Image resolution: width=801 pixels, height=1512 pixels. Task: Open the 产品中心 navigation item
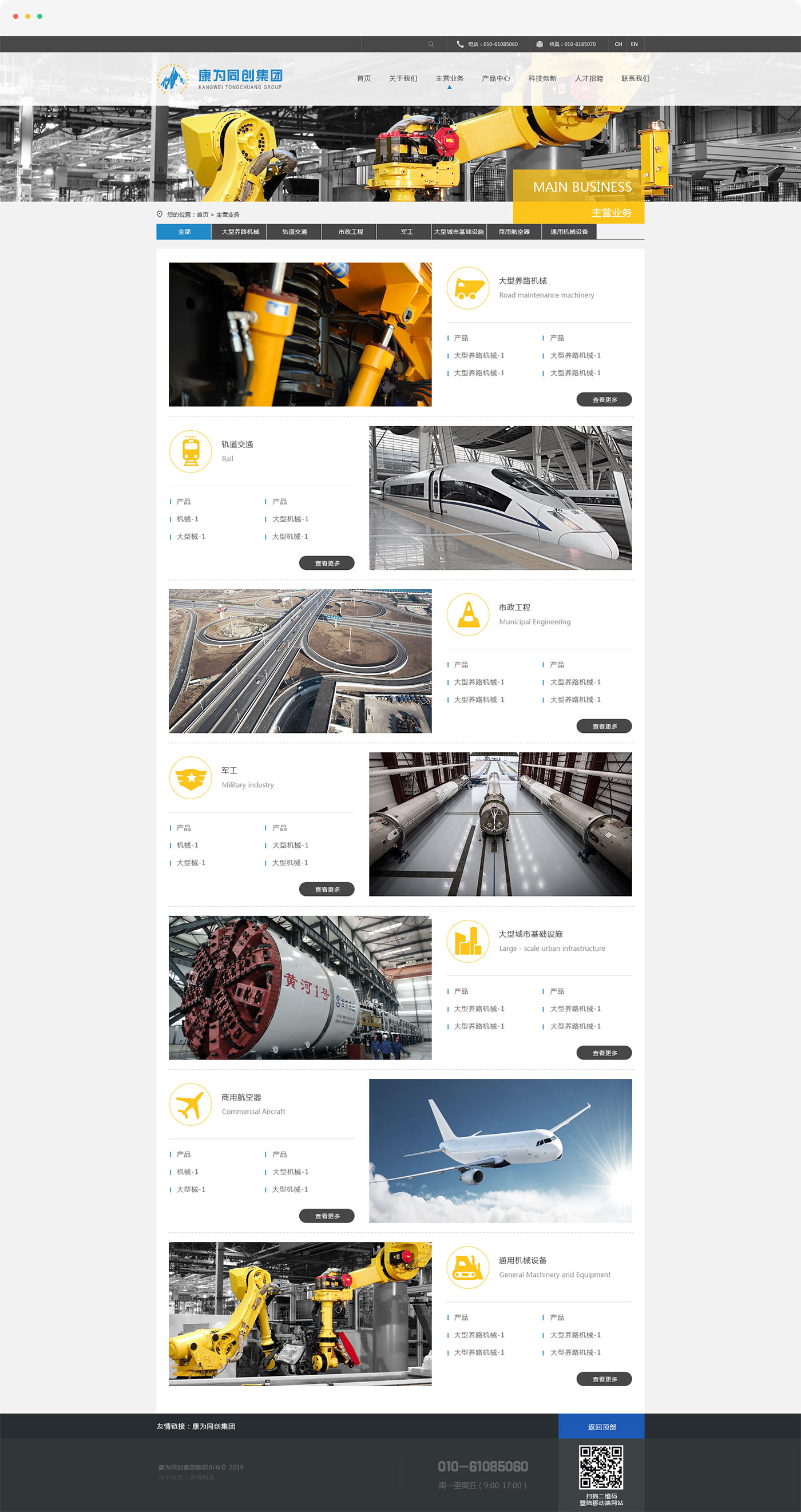point(495,78)
